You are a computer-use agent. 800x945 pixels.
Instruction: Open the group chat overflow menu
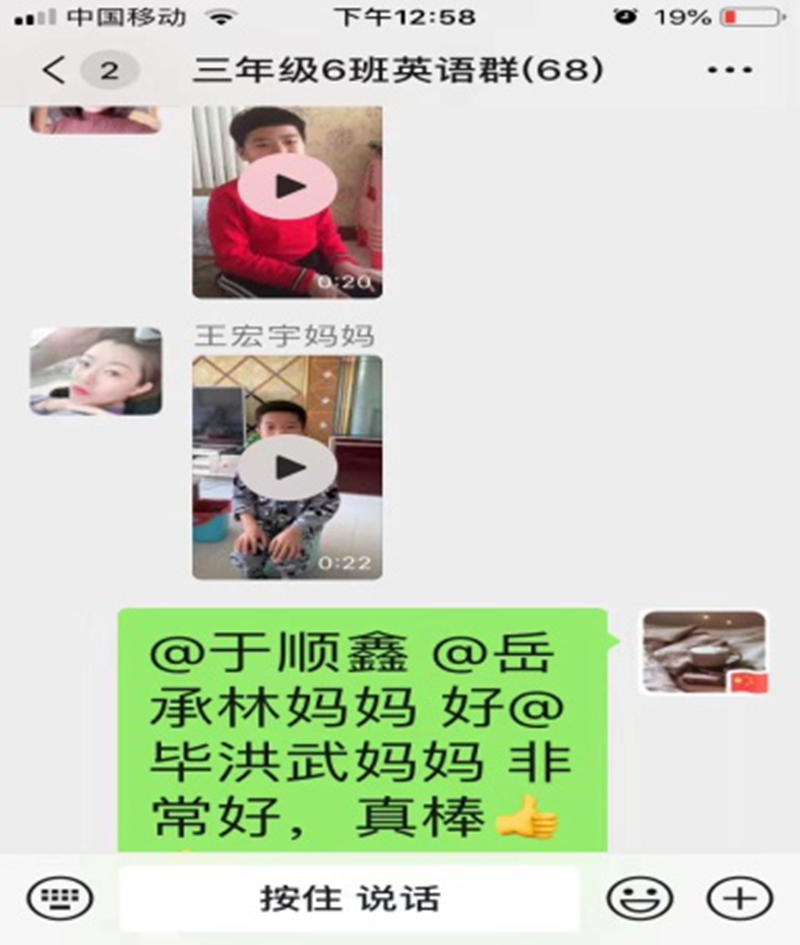728,70
